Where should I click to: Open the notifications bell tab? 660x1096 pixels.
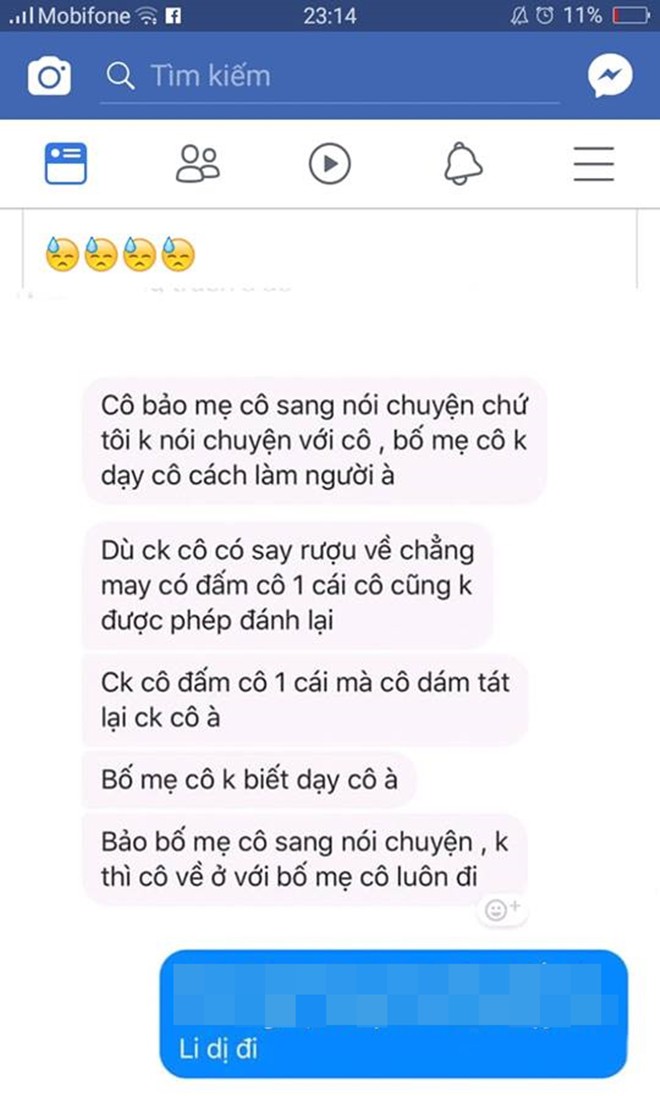463,163
